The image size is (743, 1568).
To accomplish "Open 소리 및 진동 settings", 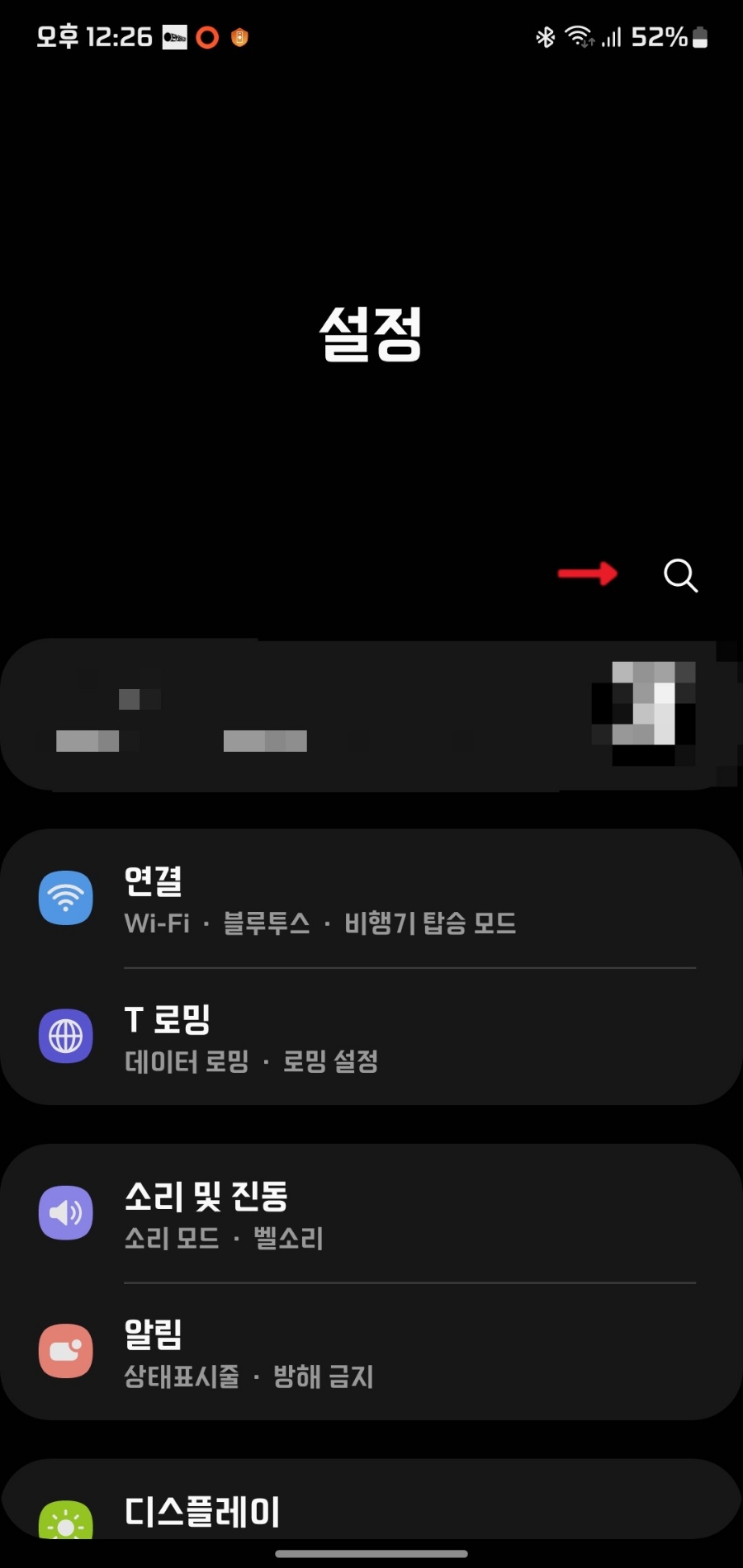I will click(371, 1213).
